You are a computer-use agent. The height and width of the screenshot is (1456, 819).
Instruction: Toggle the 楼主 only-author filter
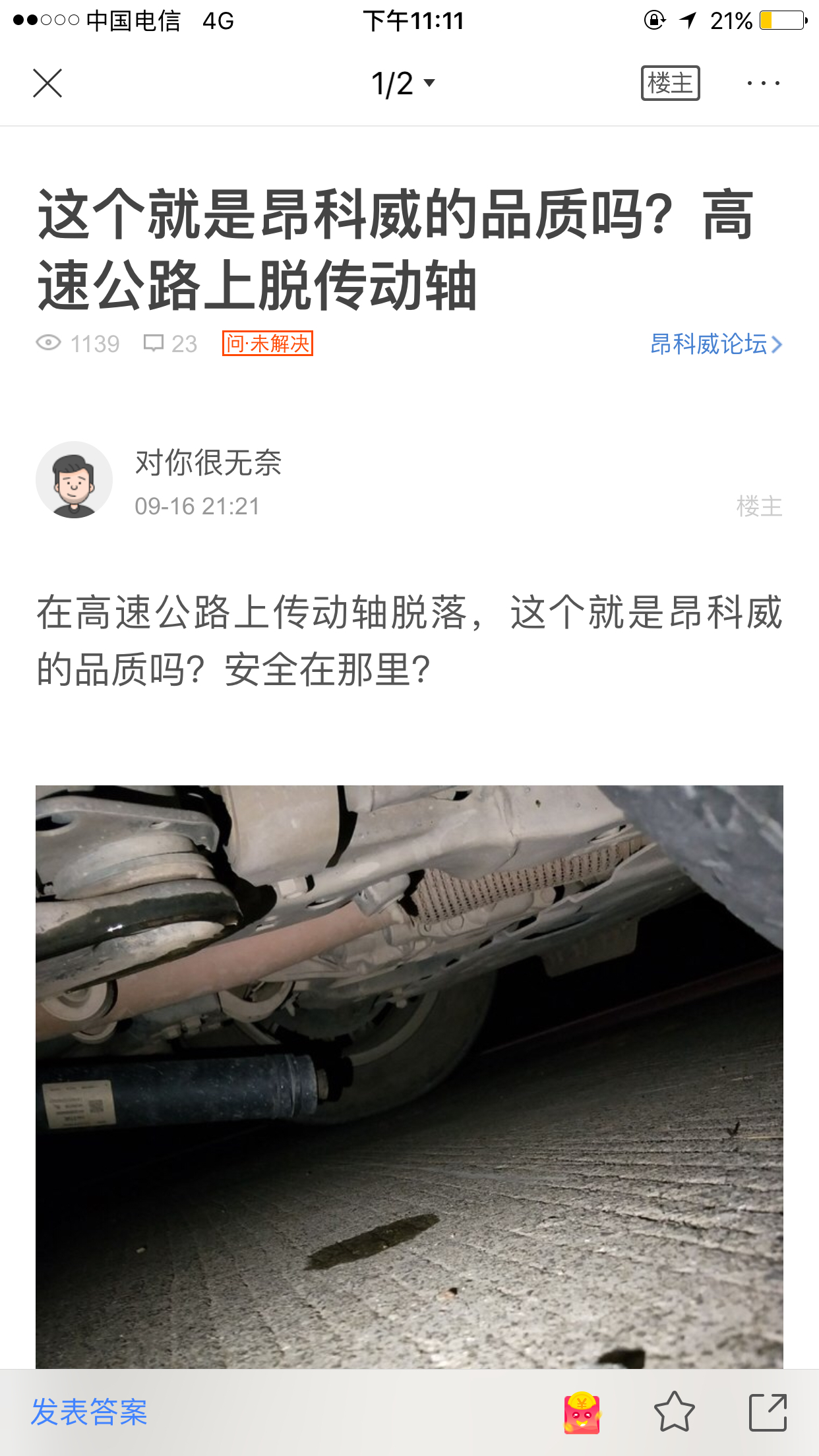(670, 83)
